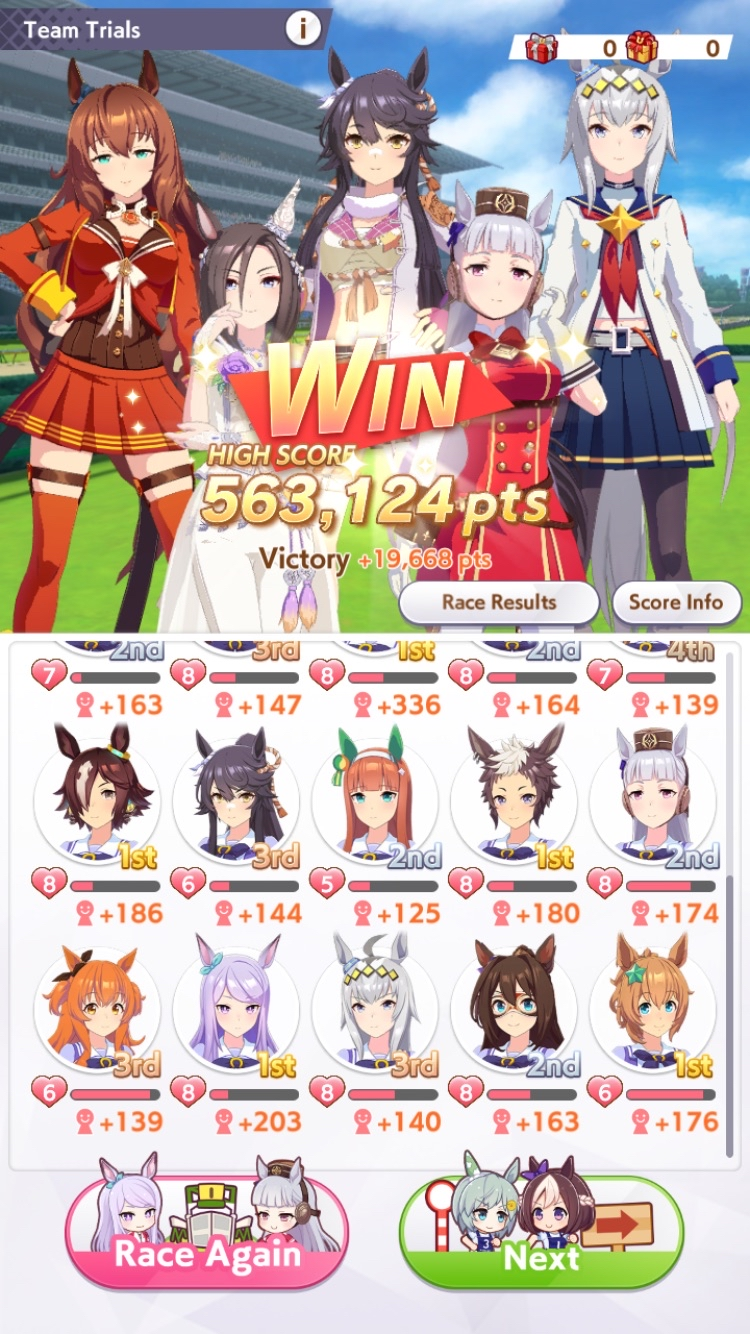The height and width of the screenshot is (1334, 750).
Task: Open the Score Info breakdown
Action: (675, 602)
